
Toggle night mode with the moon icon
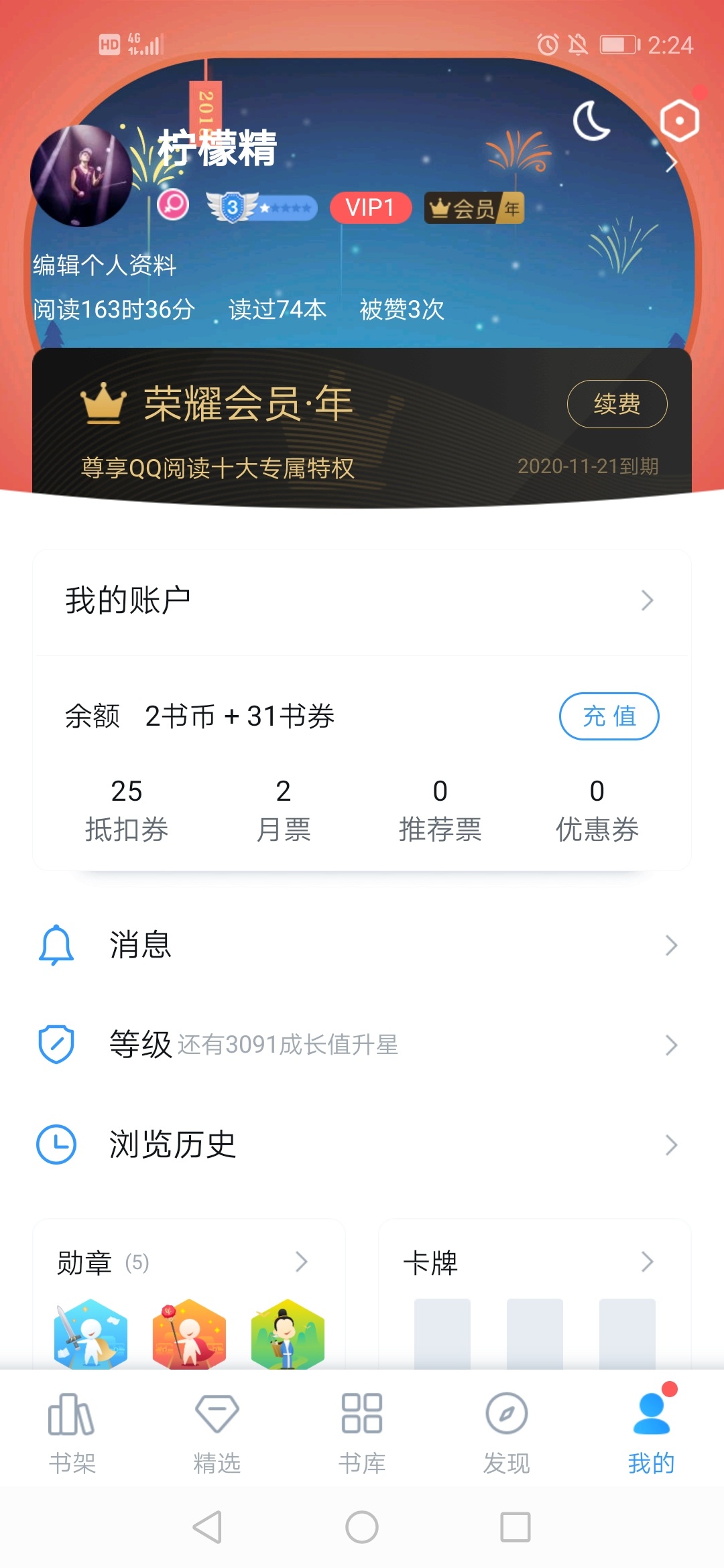591,121
